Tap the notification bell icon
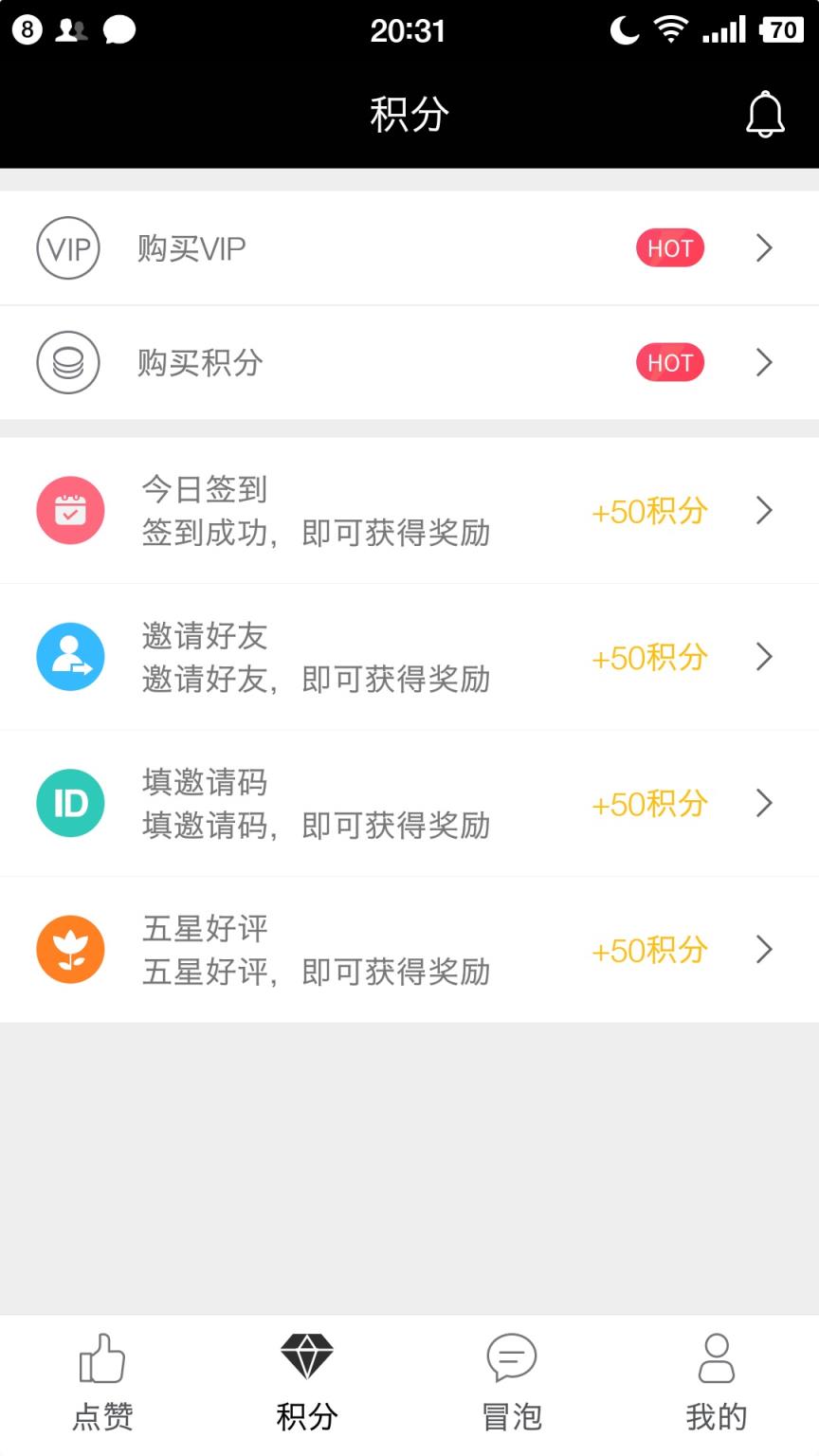This screenshot has height=1456, width=819. [766, 114]
